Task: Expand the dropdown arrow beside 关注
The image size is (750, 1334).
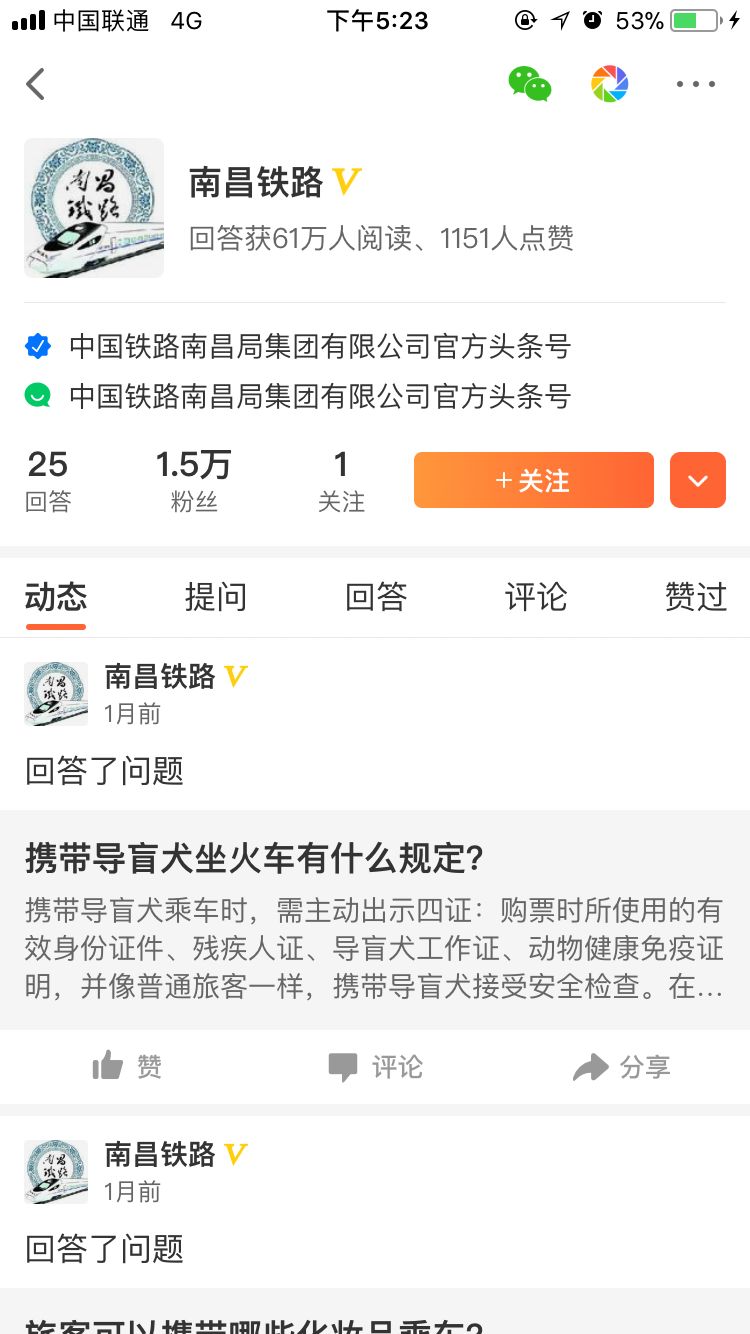Action: 698,480
